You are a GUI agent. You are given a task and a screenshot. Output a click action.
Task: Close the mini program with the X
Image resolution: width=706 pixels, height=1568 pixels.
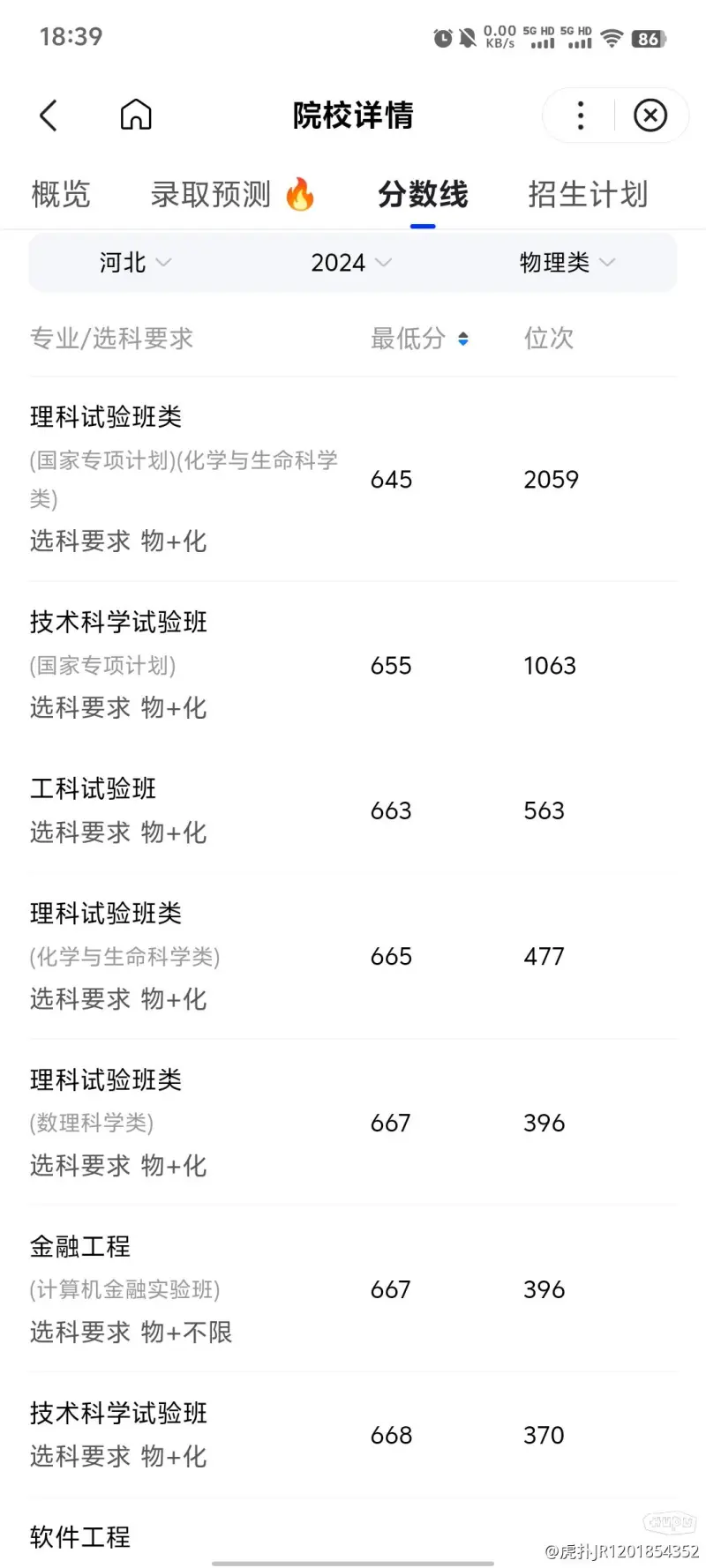pos(650,116)
